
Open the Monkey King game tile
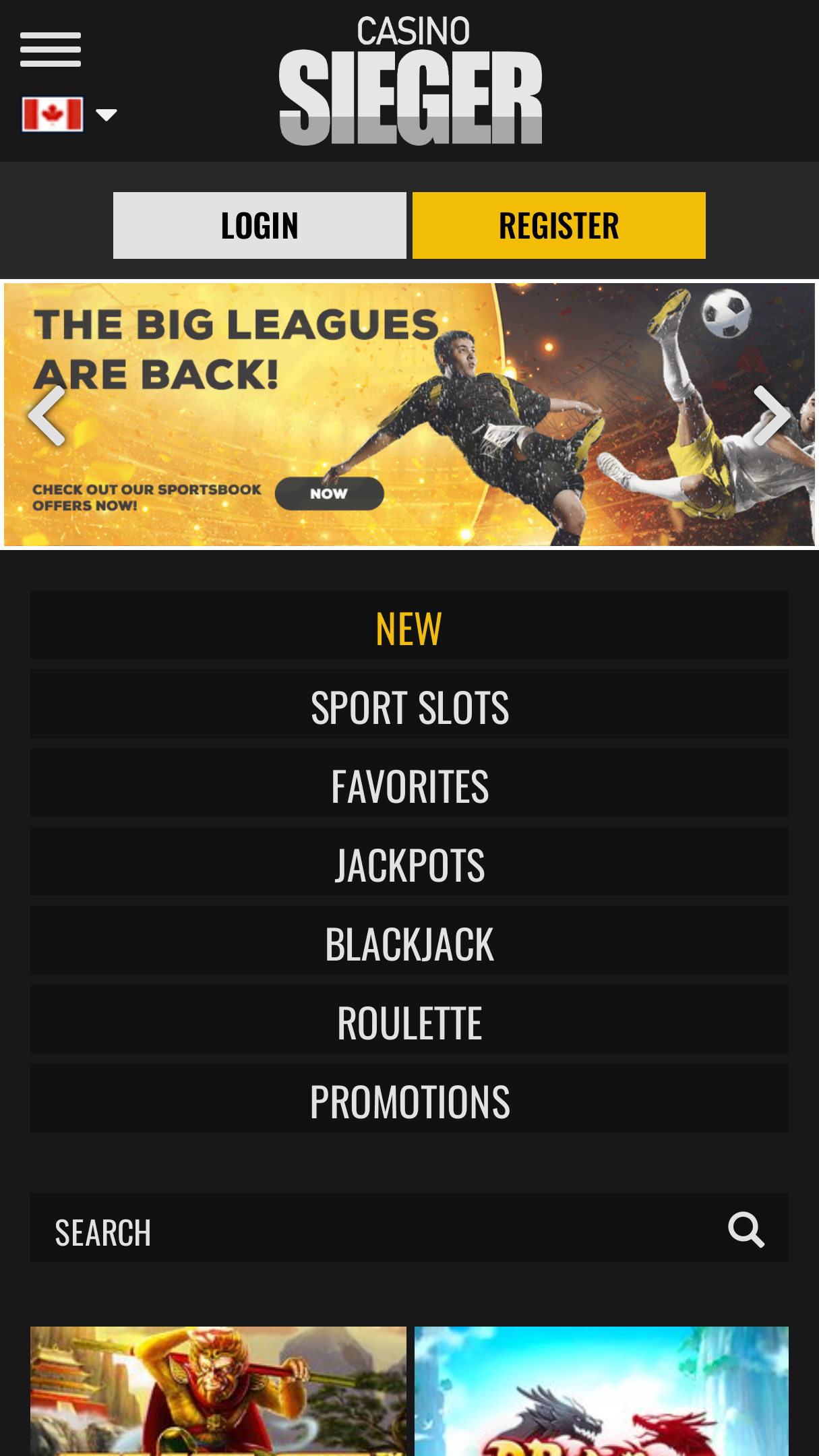[218, 1391]
